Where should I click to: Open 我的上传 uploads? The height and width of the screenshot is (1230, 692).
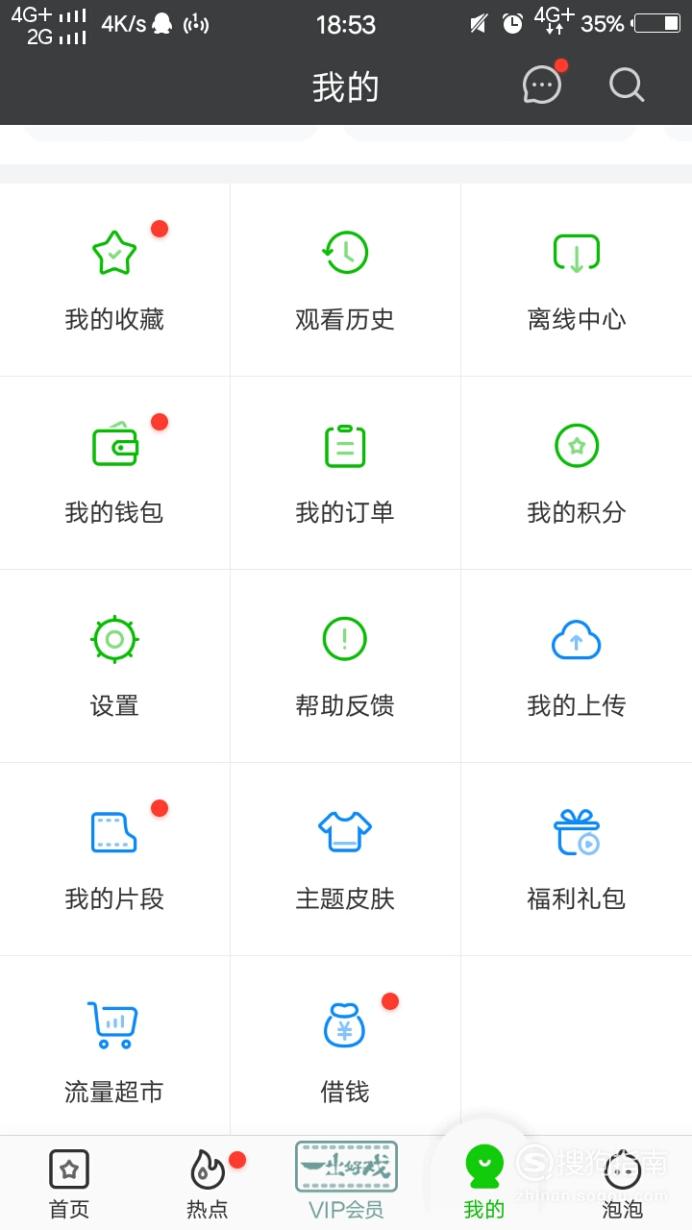[x=576, y=665]
